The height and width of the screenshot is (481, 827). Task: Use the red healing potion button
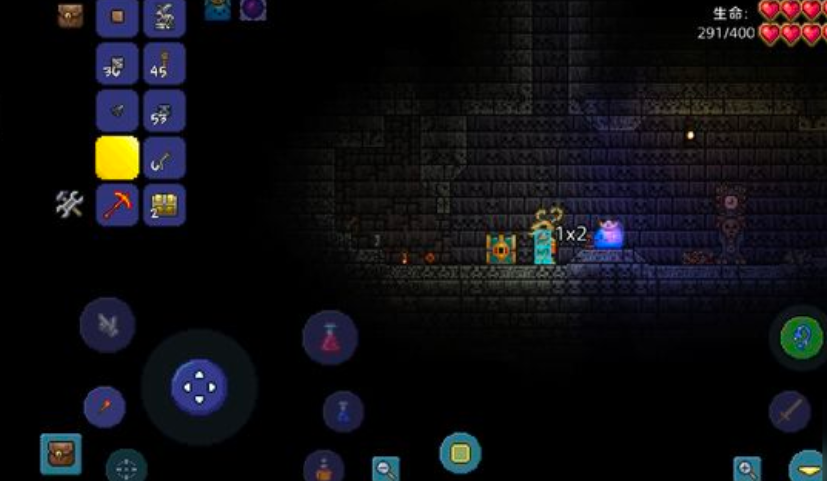tap(330, 337)
